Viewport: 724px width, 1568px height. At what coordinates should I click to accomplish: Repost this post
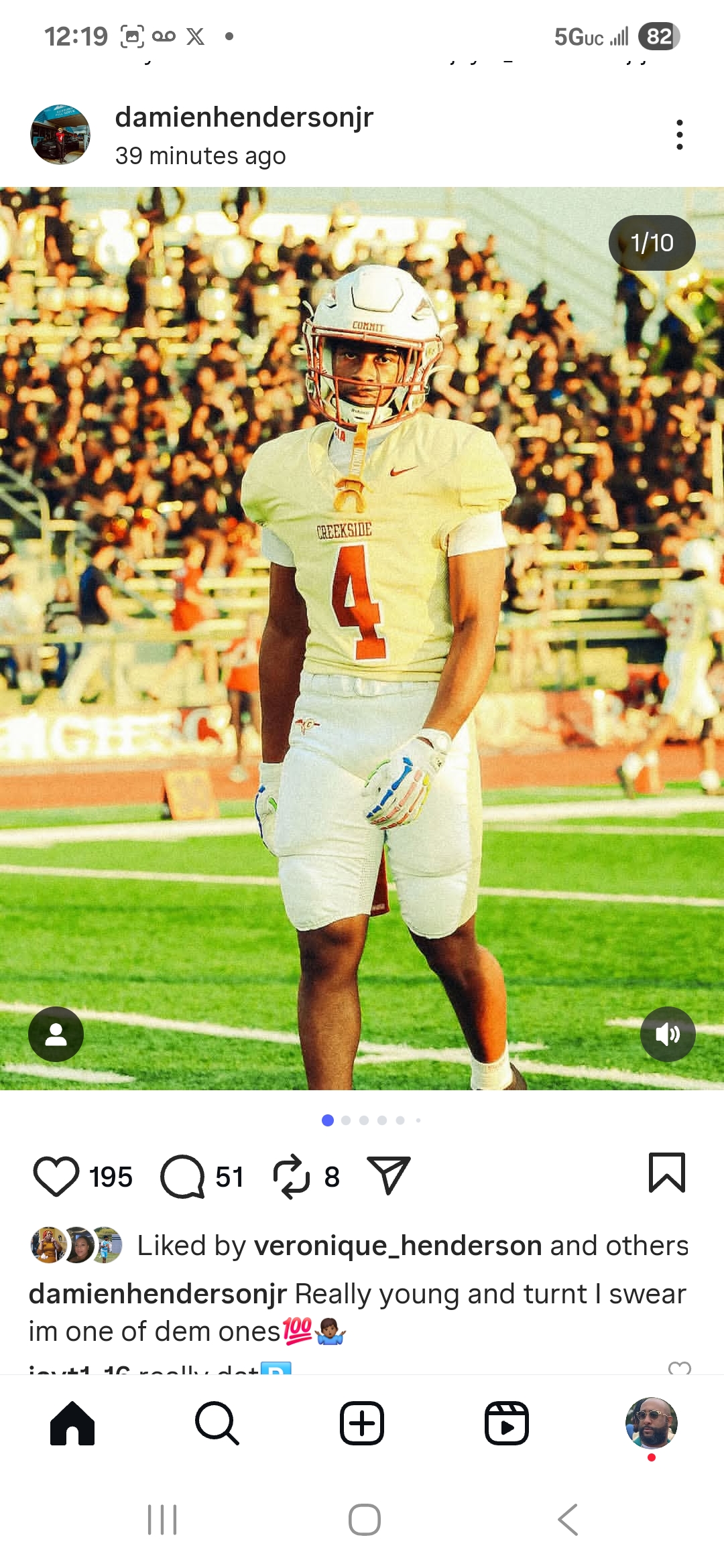coord(292,1177)
